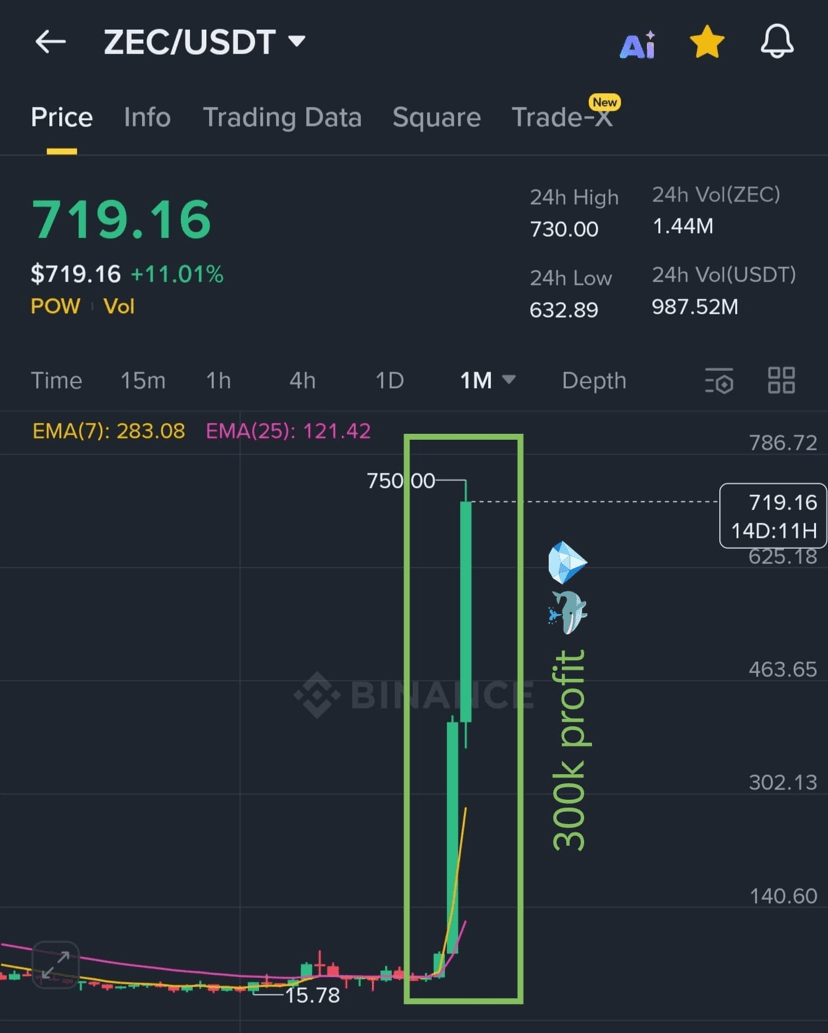Expand the Trade-X menu
The image size is (828, 1033).
pos(564,117)
